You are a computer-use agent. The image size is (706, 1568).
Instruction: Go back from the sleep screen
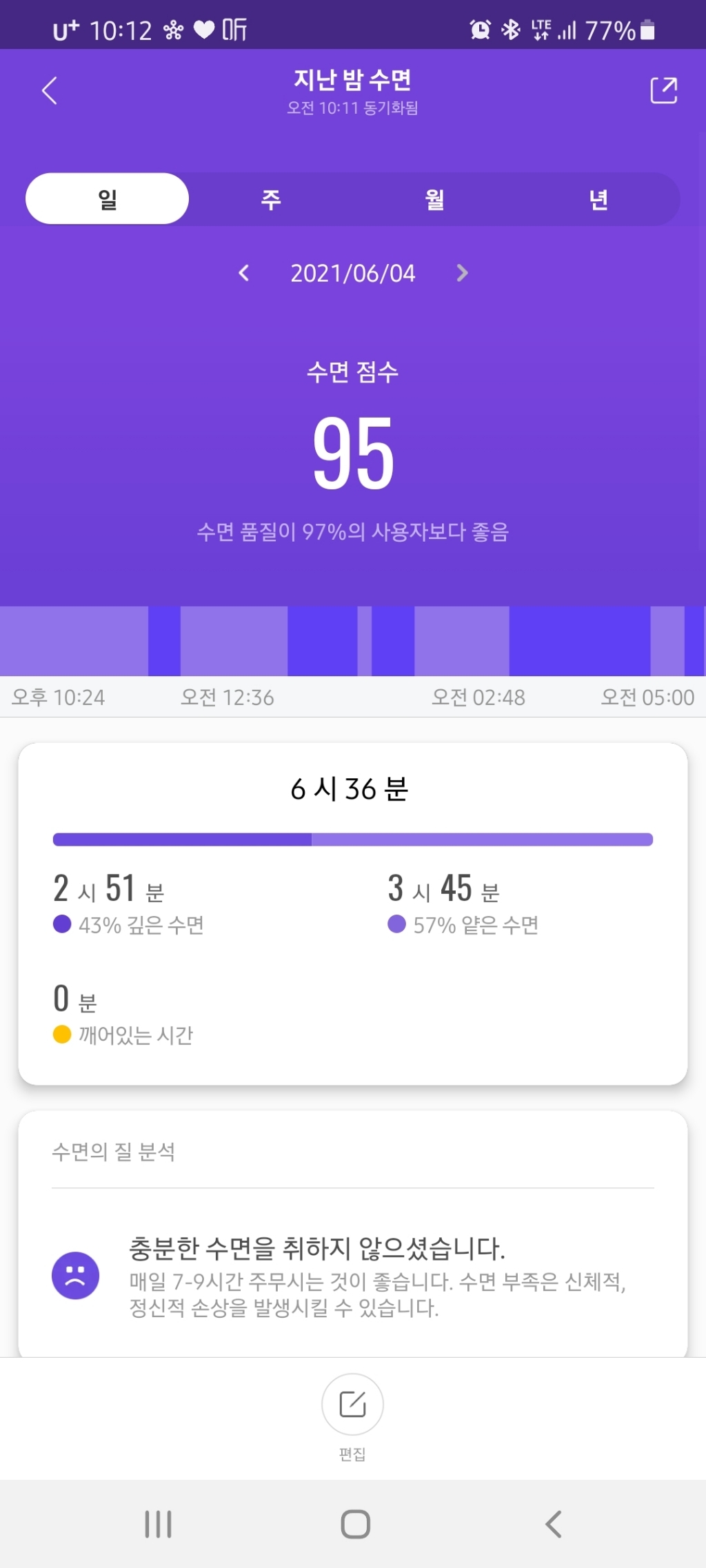point(50,90)
